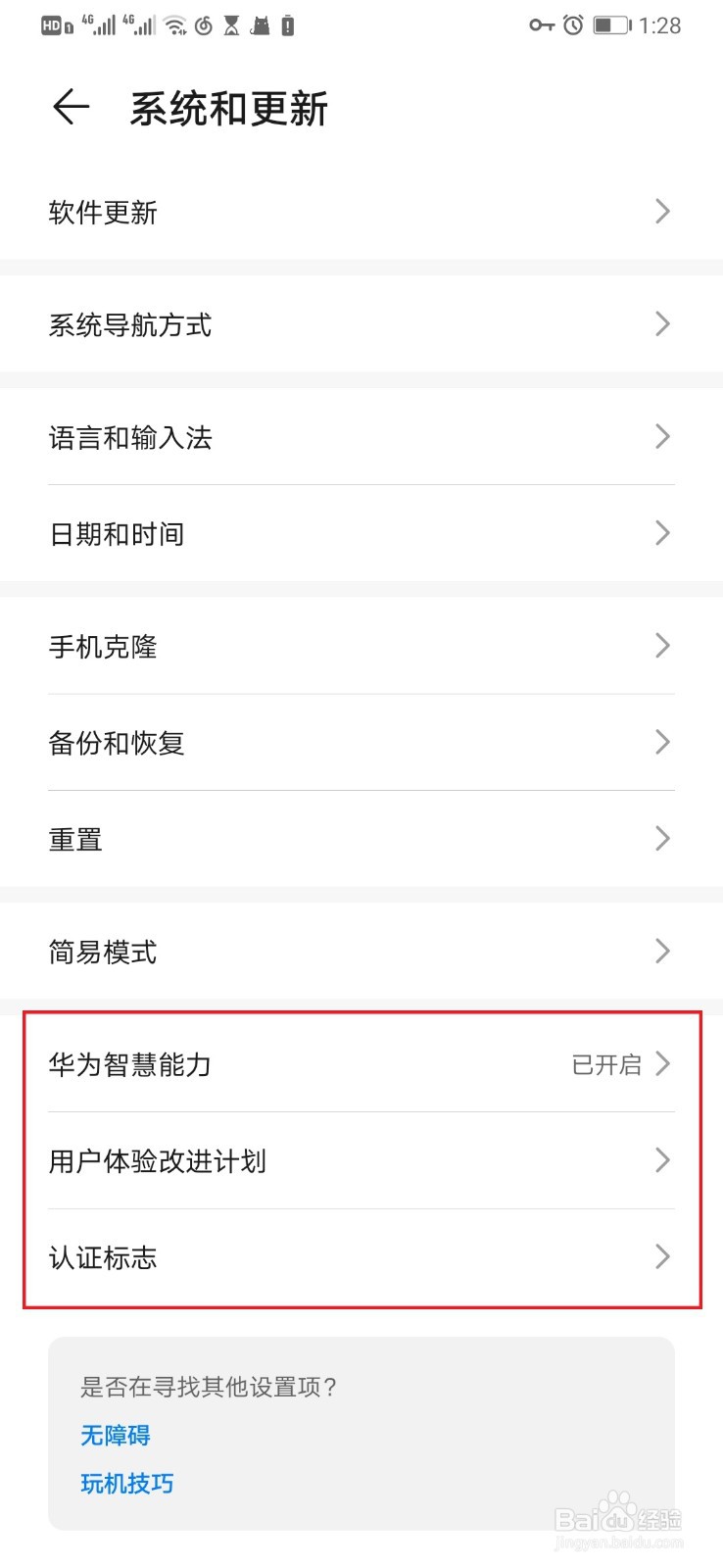The image size is (723, 1568).
Task: Open 用户体验改进计划 to manage participation
Action: pyautogui.click(x=361, y=1160)
